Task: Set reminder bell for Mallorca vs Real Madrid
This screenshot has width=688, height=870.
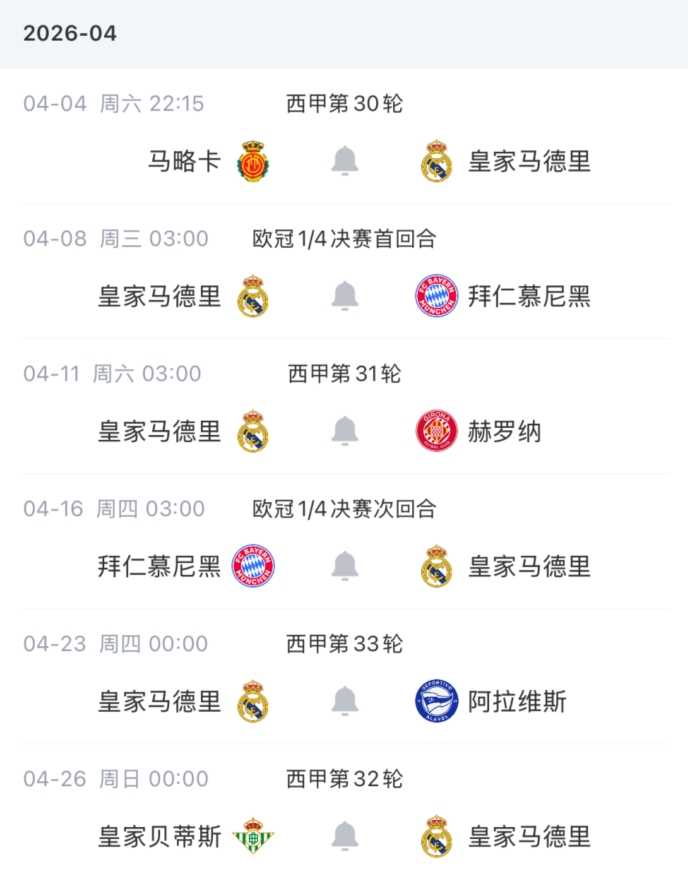Action: point(345,160)
